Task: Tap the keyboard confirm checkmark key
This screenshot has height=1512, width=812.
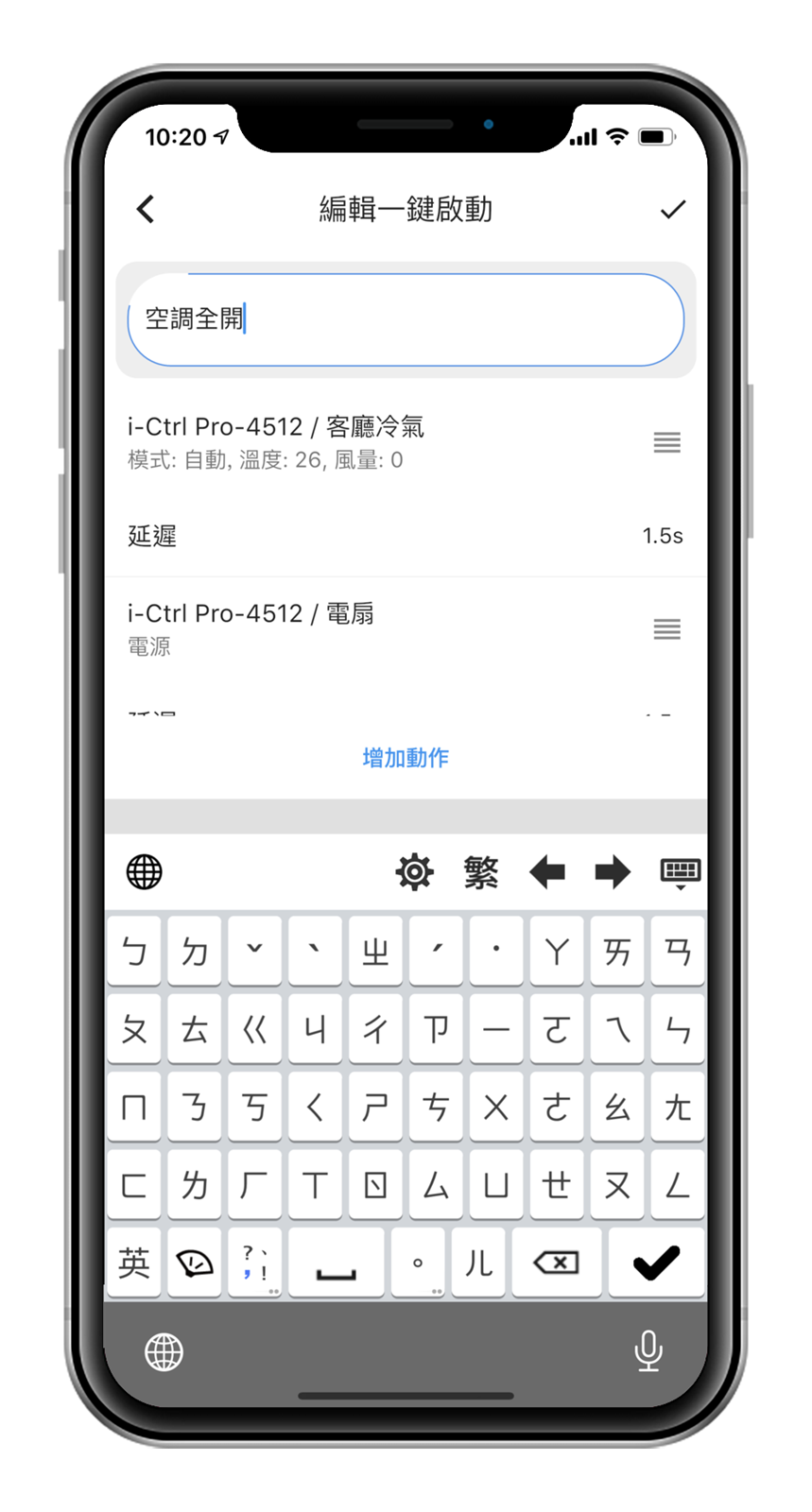Action: 656,1263
